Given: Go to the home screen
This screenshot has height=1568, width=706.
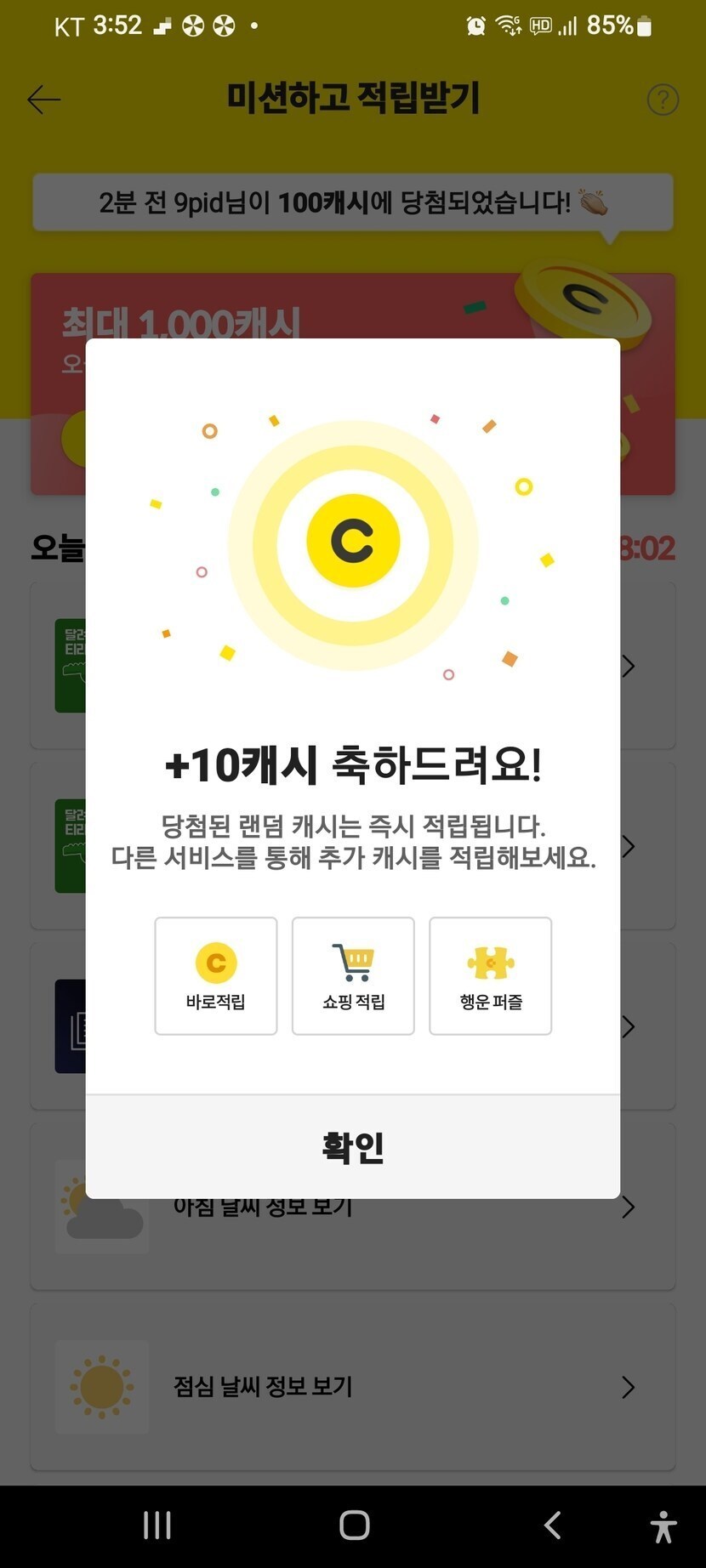Looking at the screenshot, I should (354, 1525).
